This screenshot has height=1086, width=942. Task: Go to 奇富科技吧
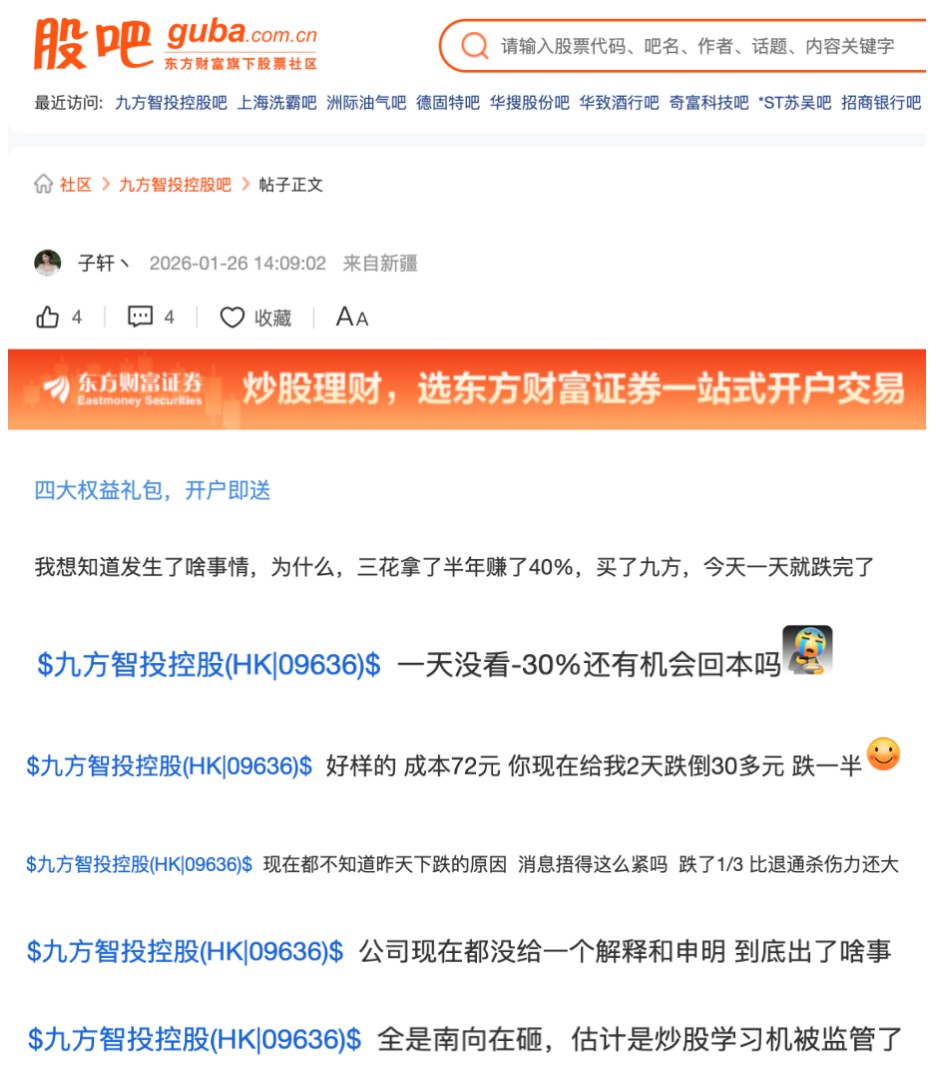tap(709, 102)
